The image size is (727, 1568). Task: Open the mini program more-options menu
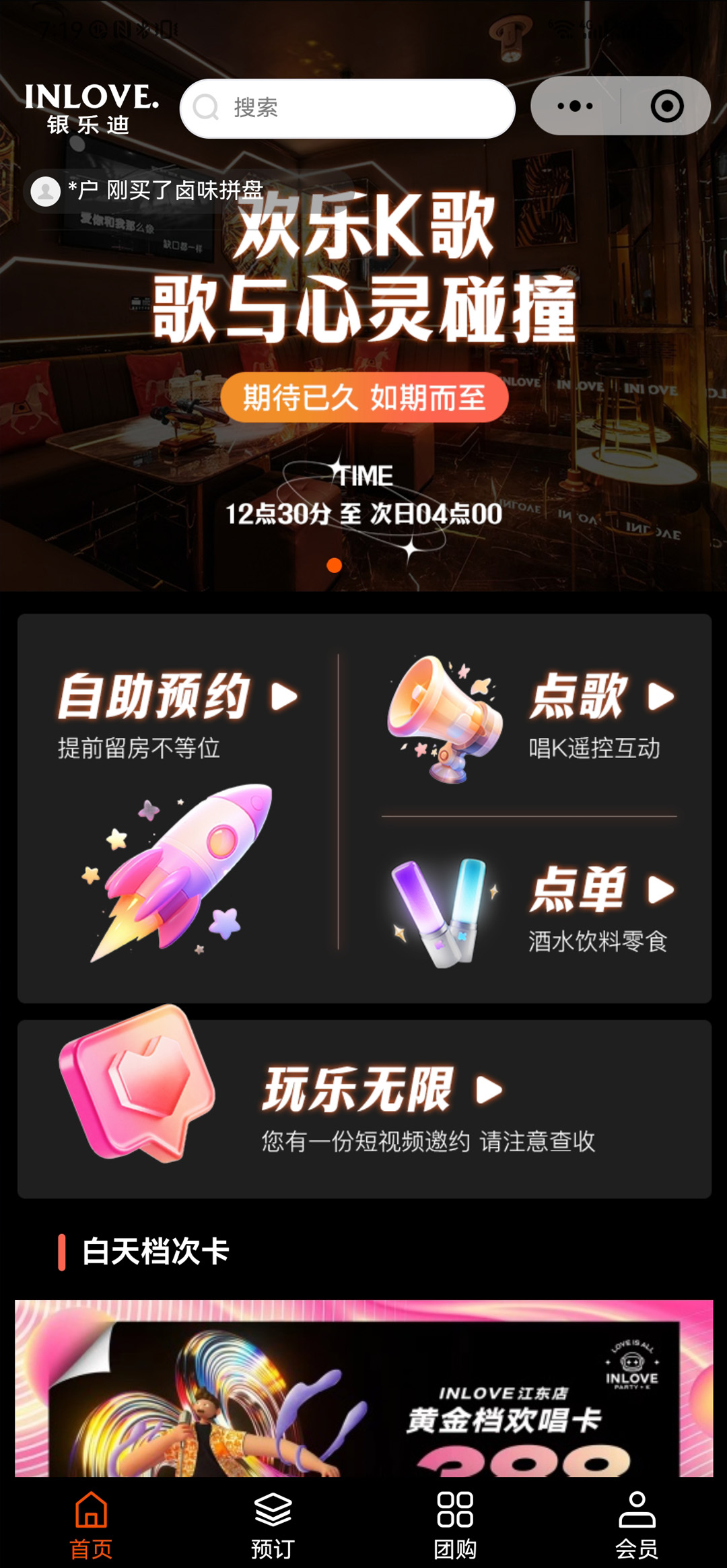[x=575, y=106]
